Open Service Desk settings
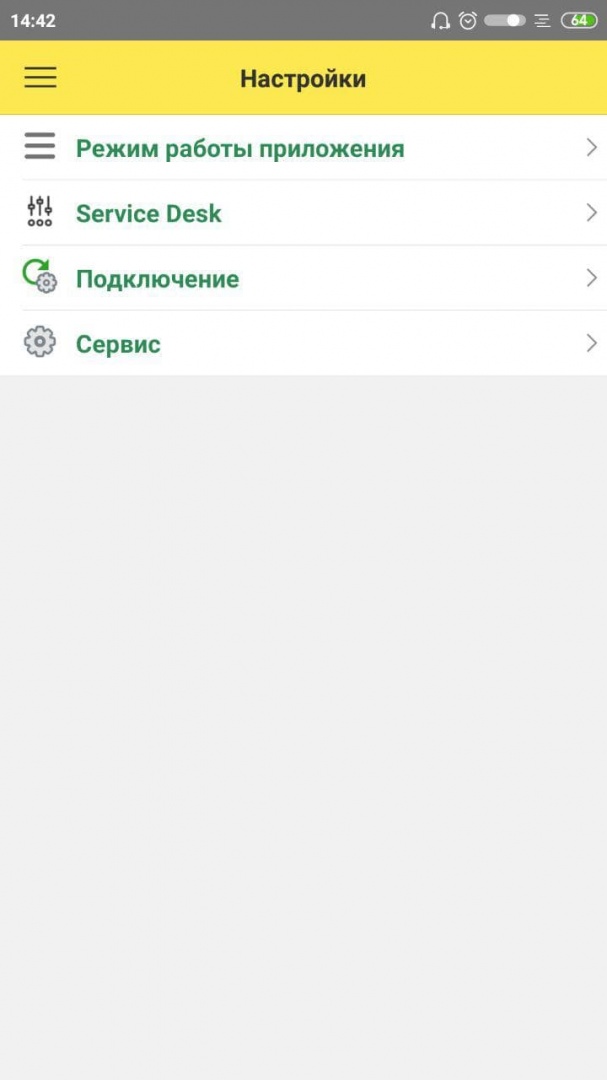 tap(149, 213)
